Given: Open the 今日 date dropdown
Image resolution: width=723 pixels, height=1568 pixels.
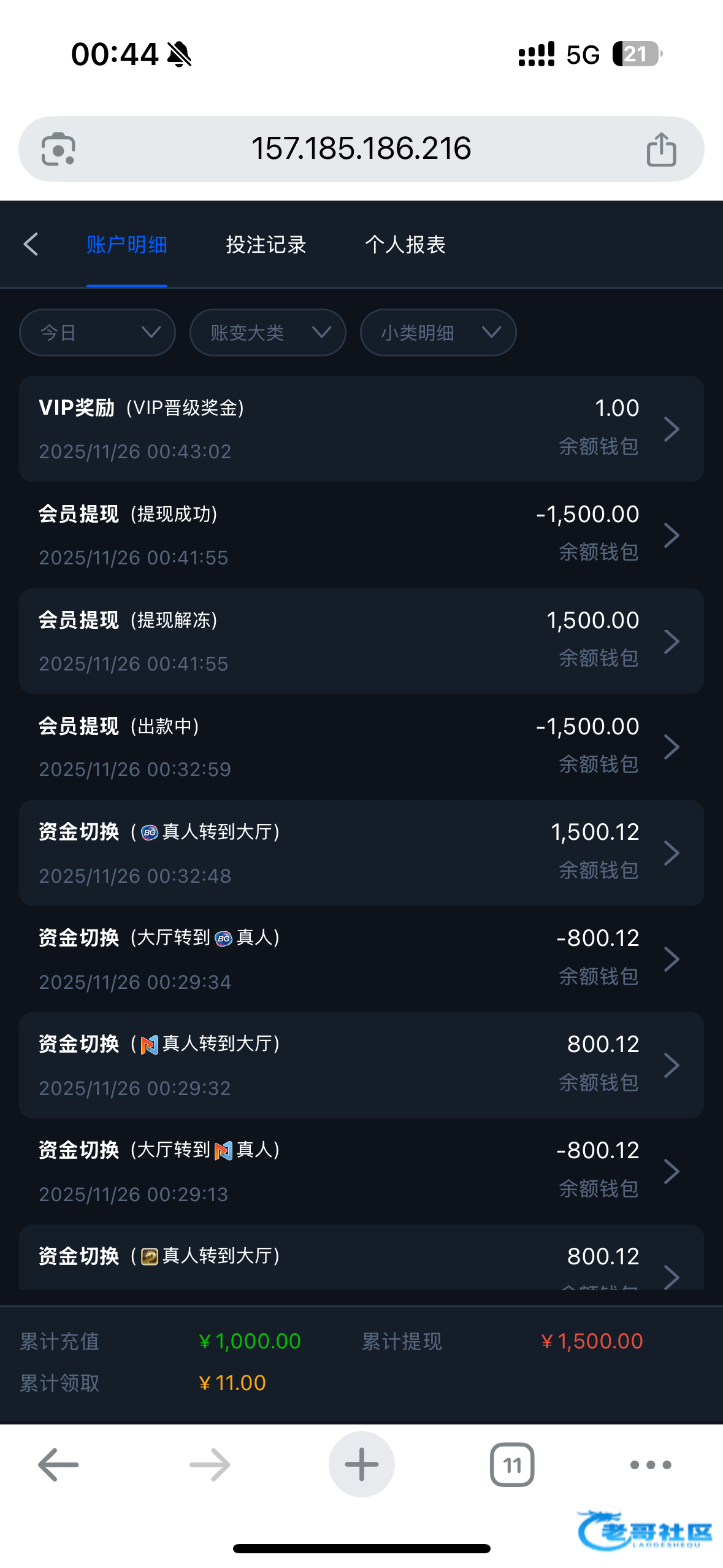Looking at the screenshot, I should pyautogui.click(x=98, y=332).
